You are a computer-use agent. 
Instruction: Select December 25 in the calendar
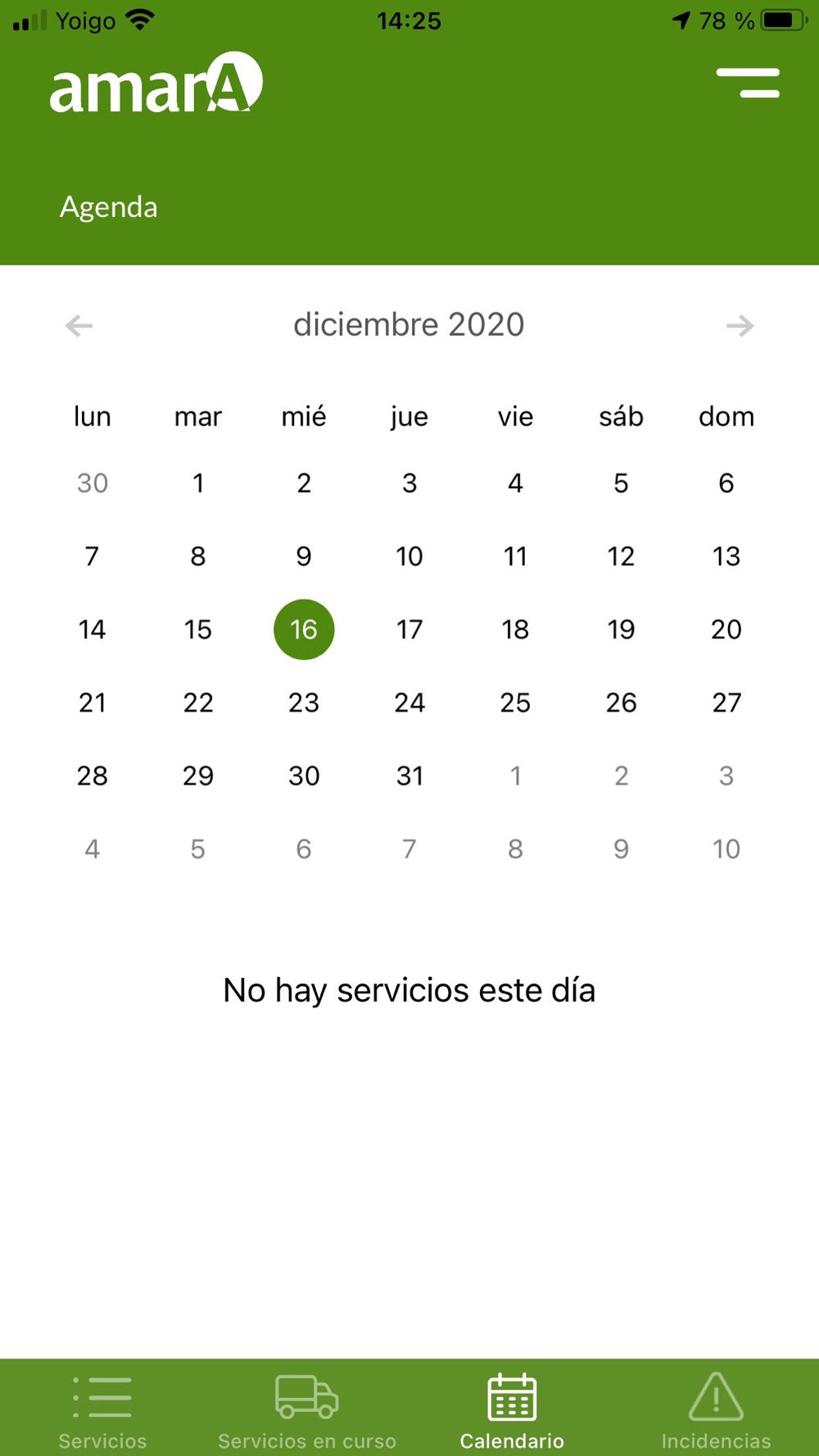[x=515, y=703]
